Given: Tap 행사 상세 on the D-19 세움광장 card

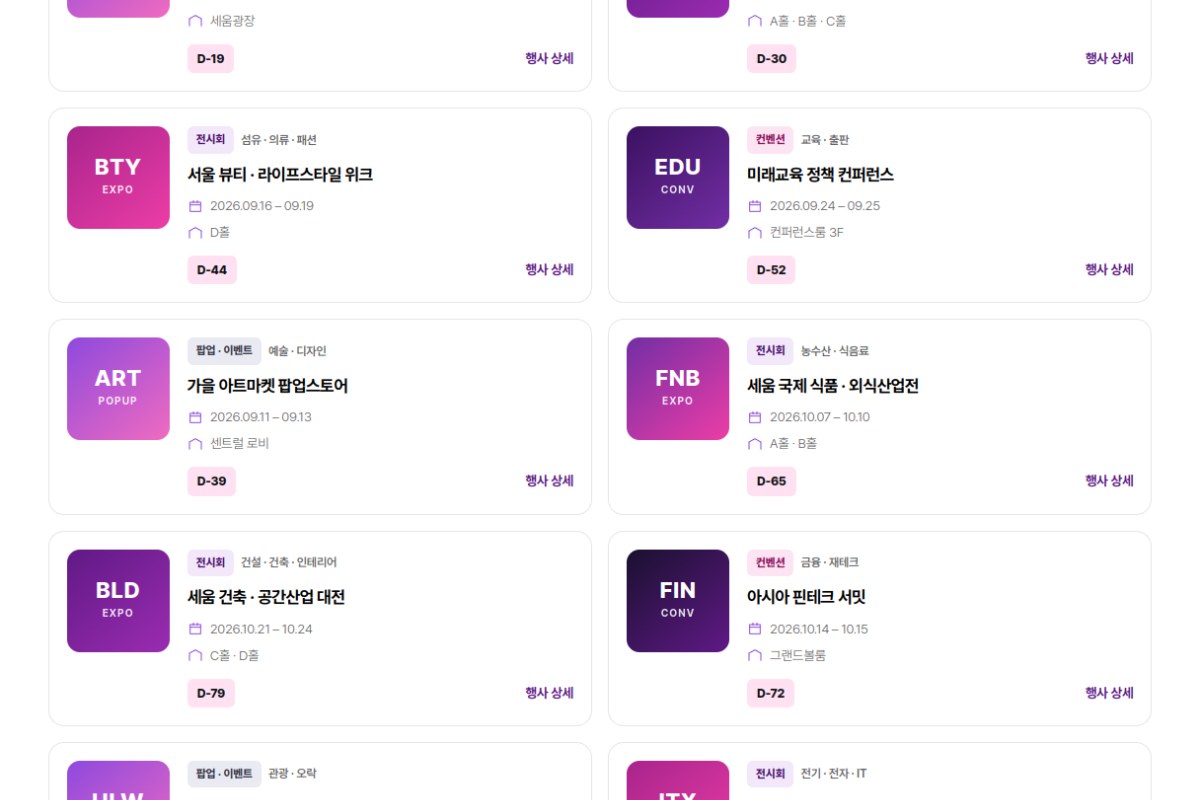Looking at the screenshot, I should [x=549, y=58].
